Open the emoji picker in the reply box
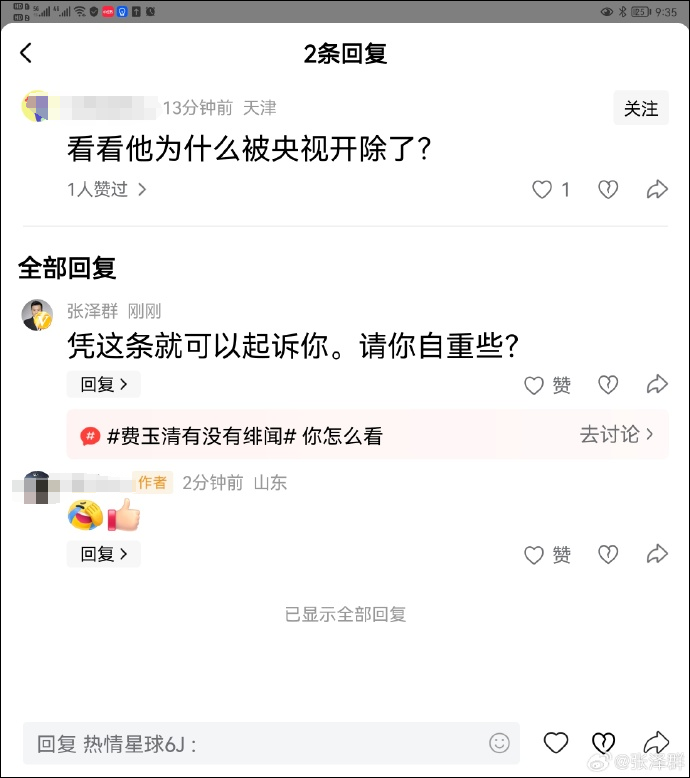690x778 pixels. (499, 743)
